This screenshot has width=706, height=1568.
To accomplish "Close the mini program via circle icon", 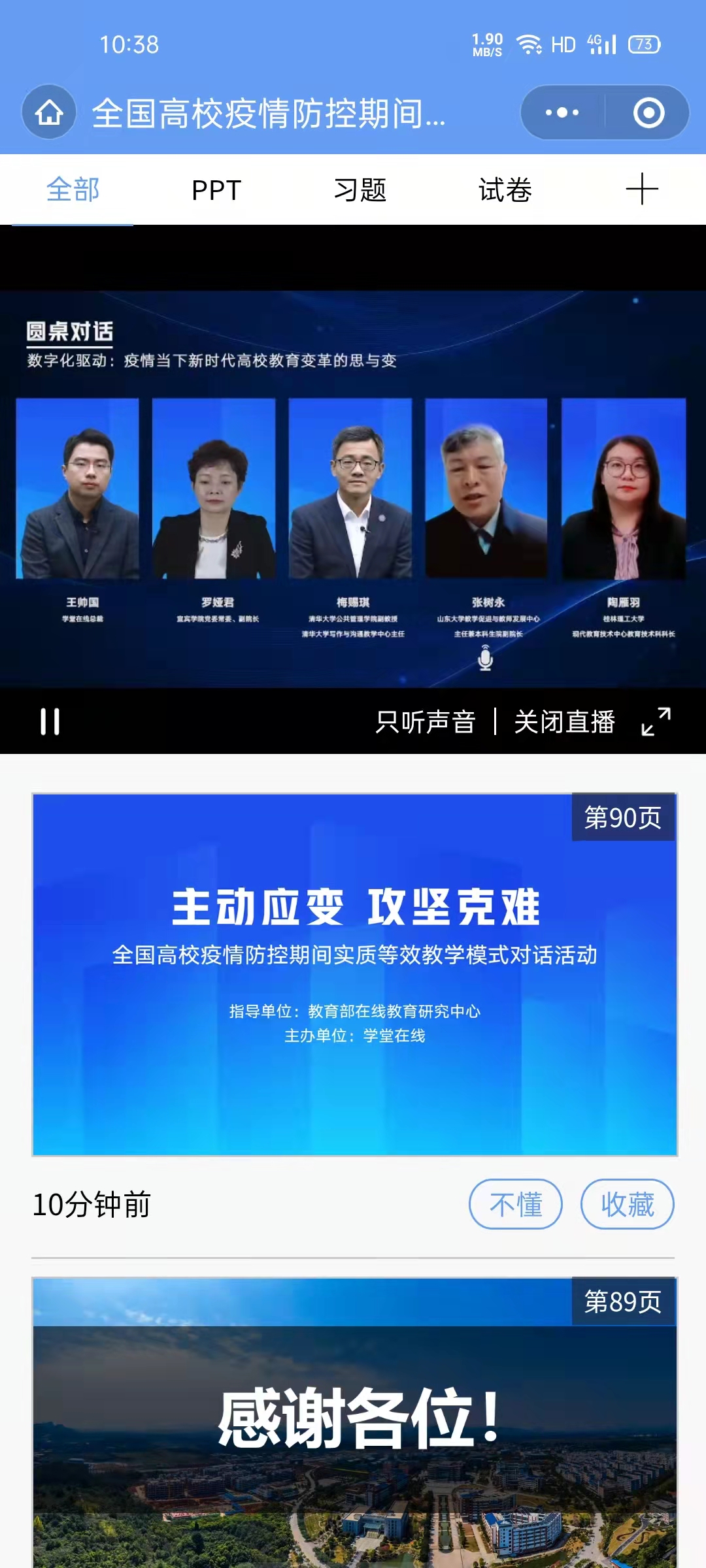I will click(x=648, y=112).
